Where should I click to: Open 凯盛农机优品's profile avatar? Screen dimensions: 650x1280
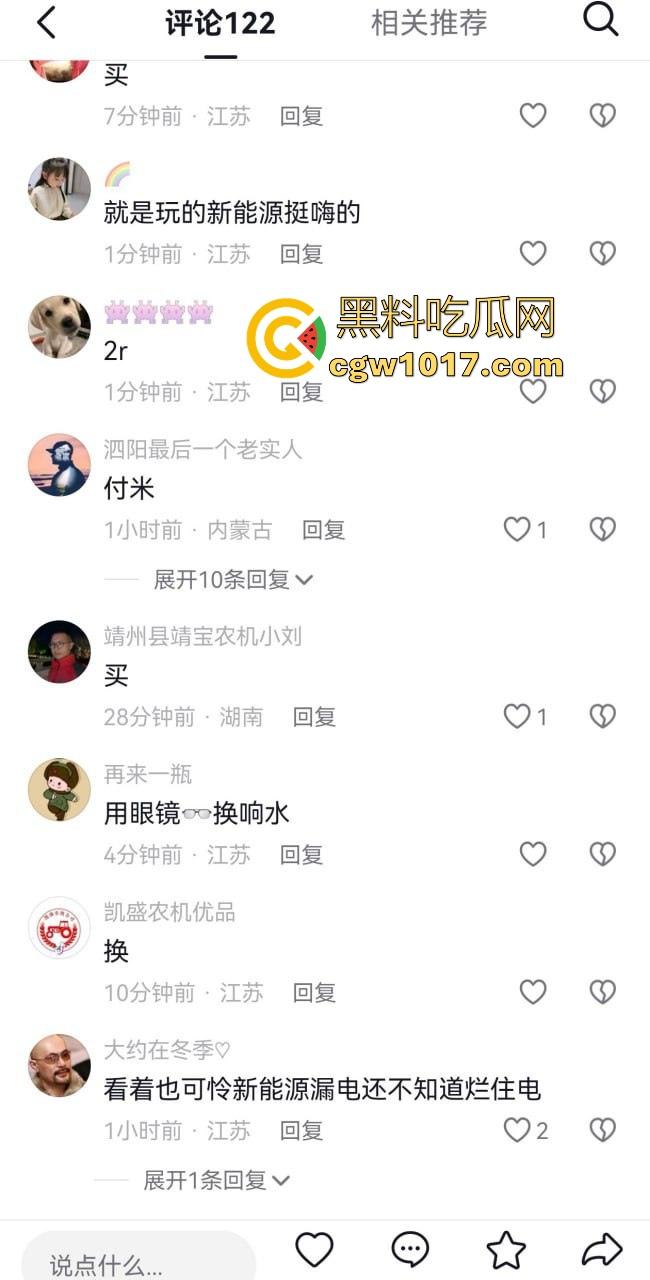coord(59,927)
